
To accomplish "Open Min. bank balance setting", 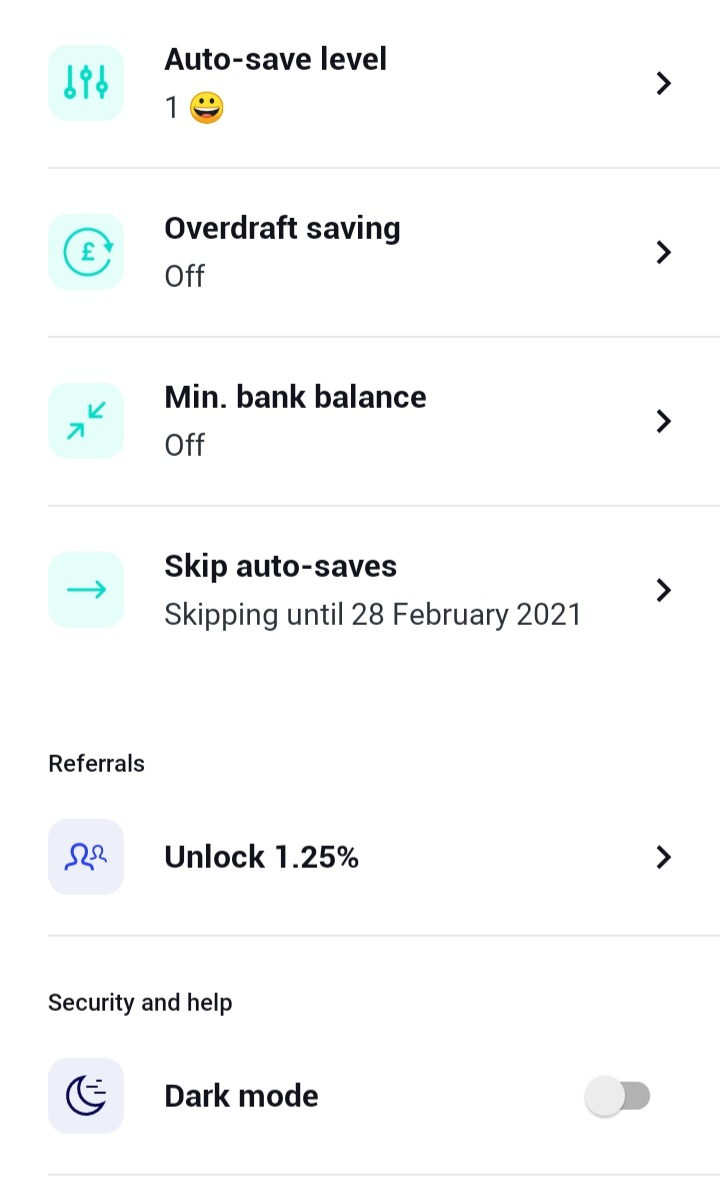I will click(x=360, y=421).
